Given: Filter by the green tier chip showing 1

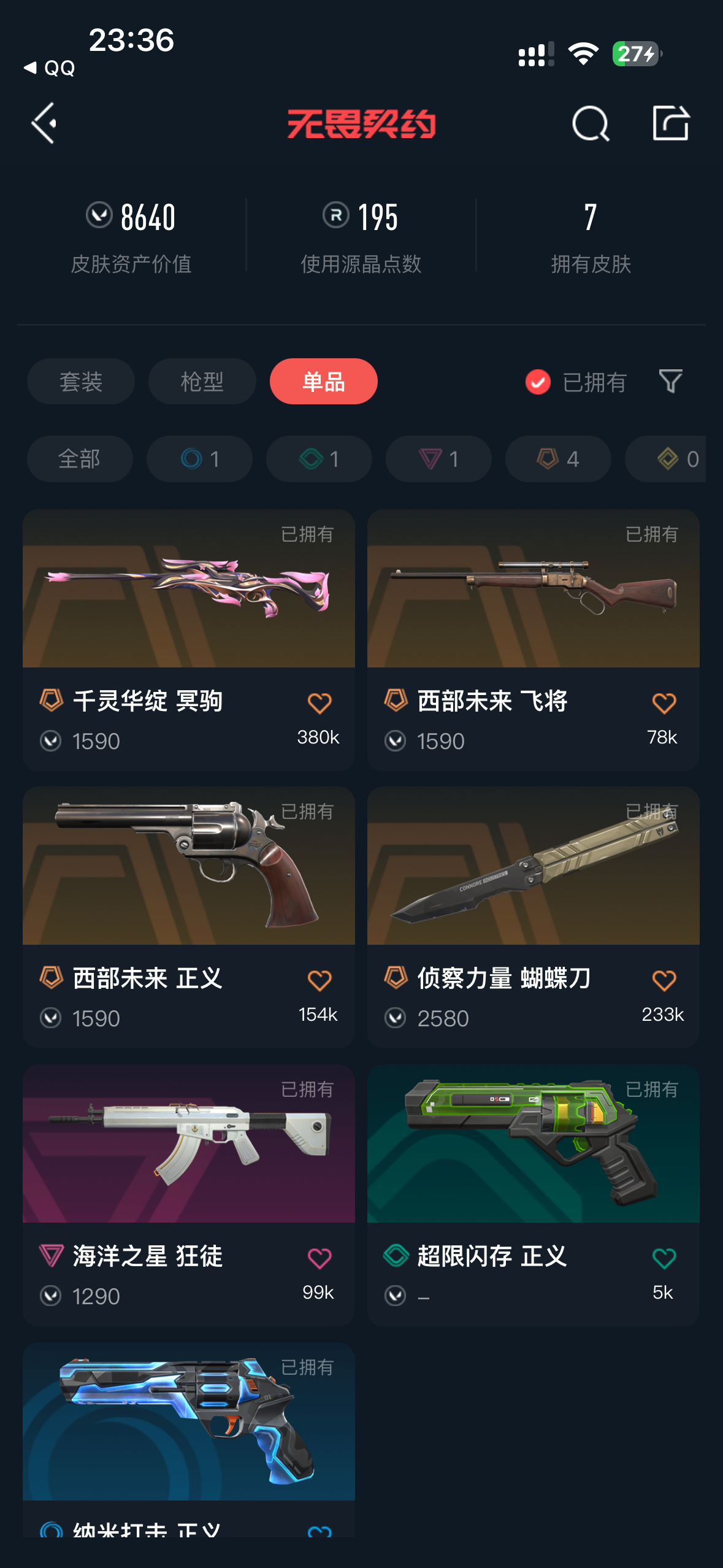Looking at the screenshot, I should pyautogui.click(x=319, y=459).
